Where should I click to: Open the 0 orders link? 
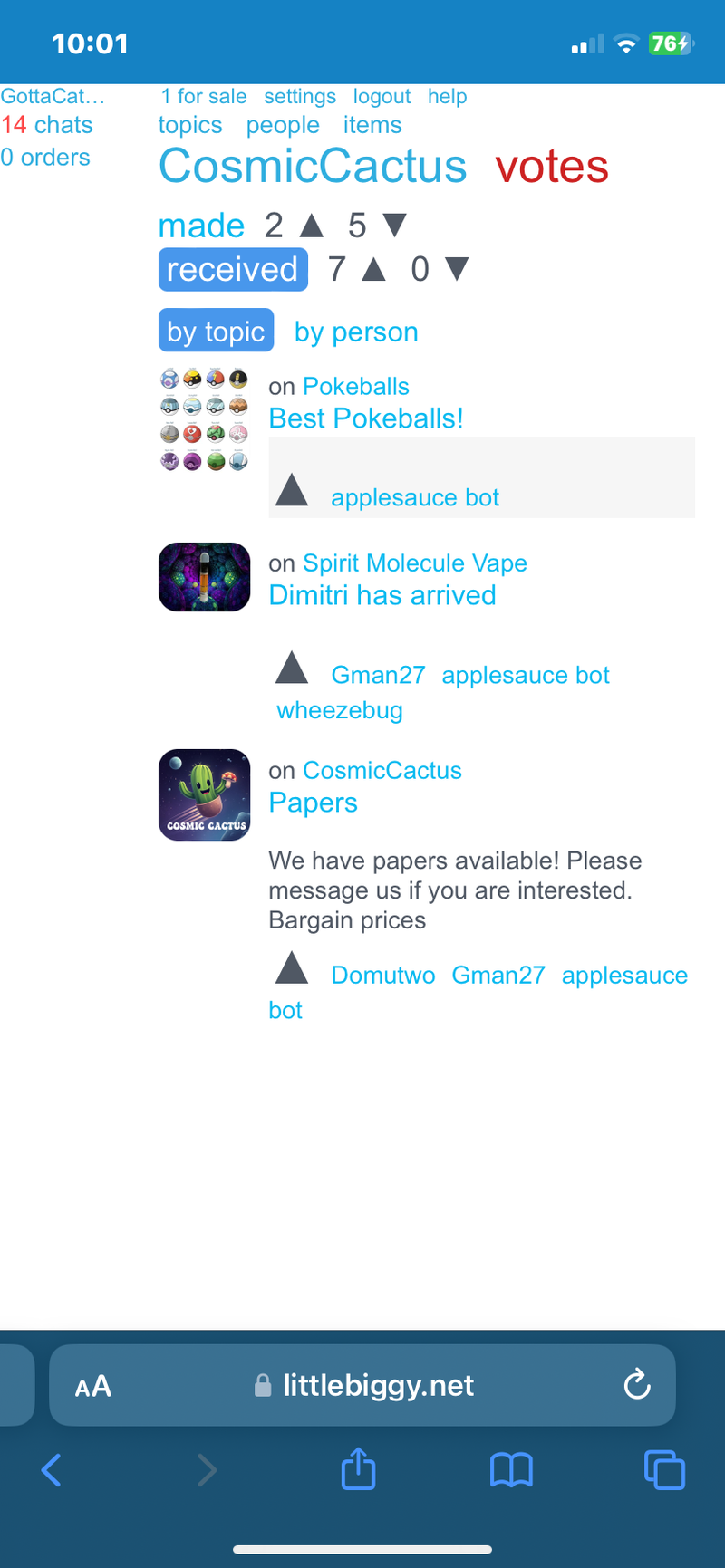45,158
